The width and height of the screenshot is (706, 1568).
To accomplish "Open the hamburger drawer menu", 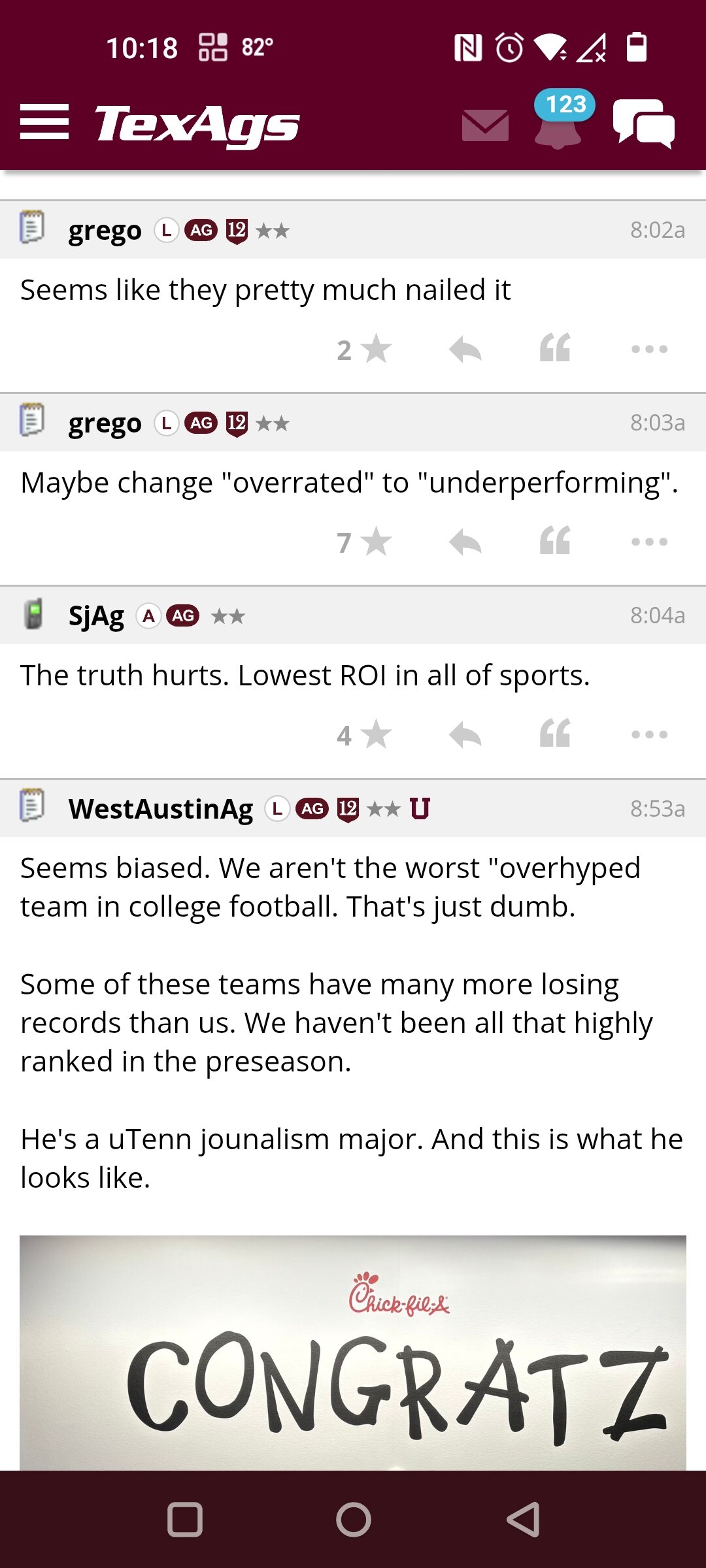I will pos(44,122).
